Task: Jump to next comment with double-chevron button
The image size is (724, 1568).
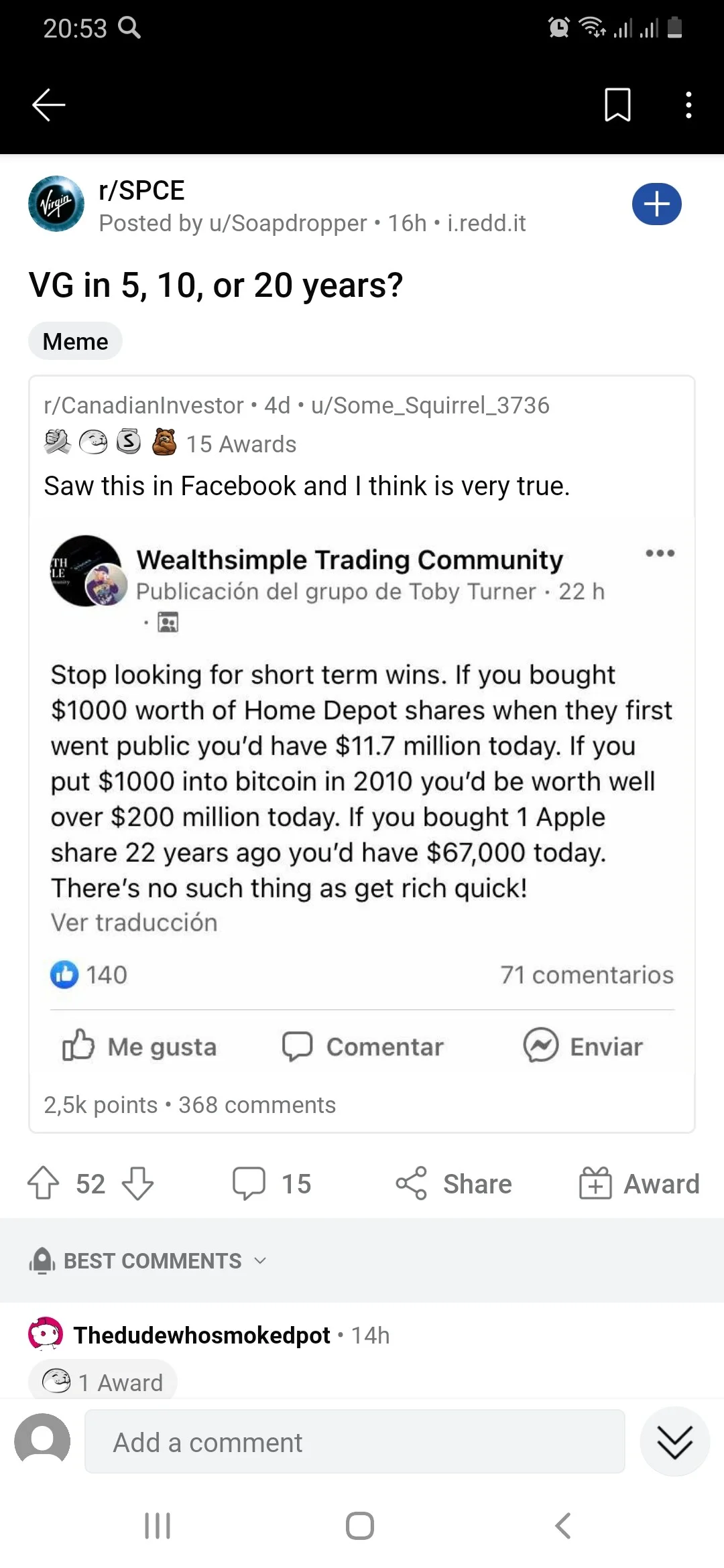Action: (674, 1441)
